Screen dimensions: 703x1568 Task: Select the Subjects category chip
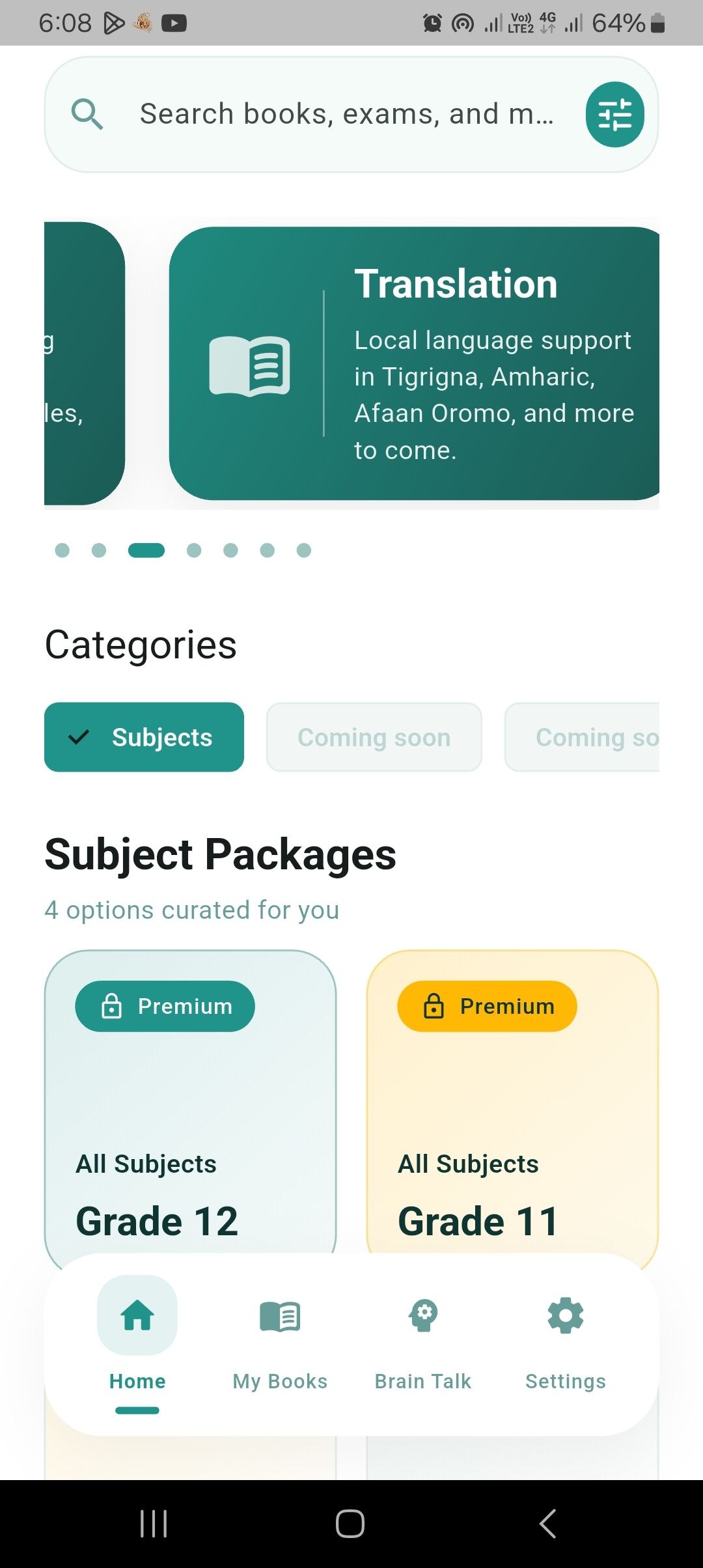pos(144,737)
